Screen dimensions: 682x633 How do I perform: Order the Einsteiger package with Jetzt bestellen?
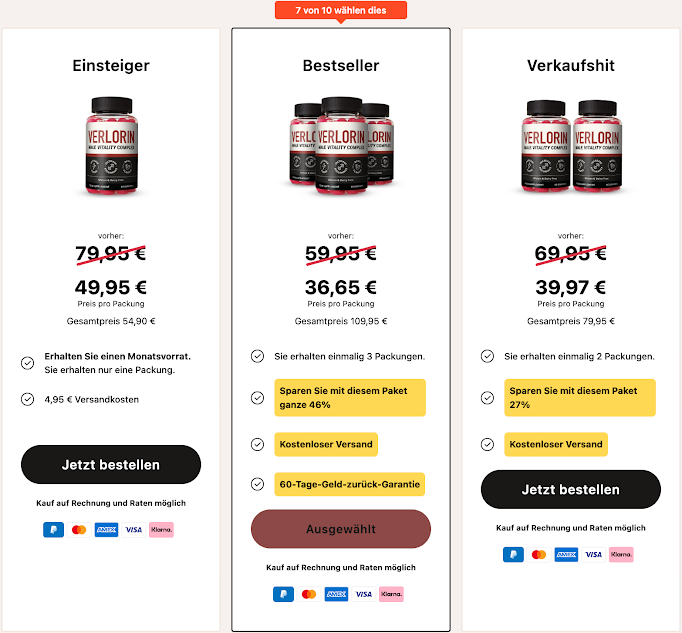coord(111,464)
